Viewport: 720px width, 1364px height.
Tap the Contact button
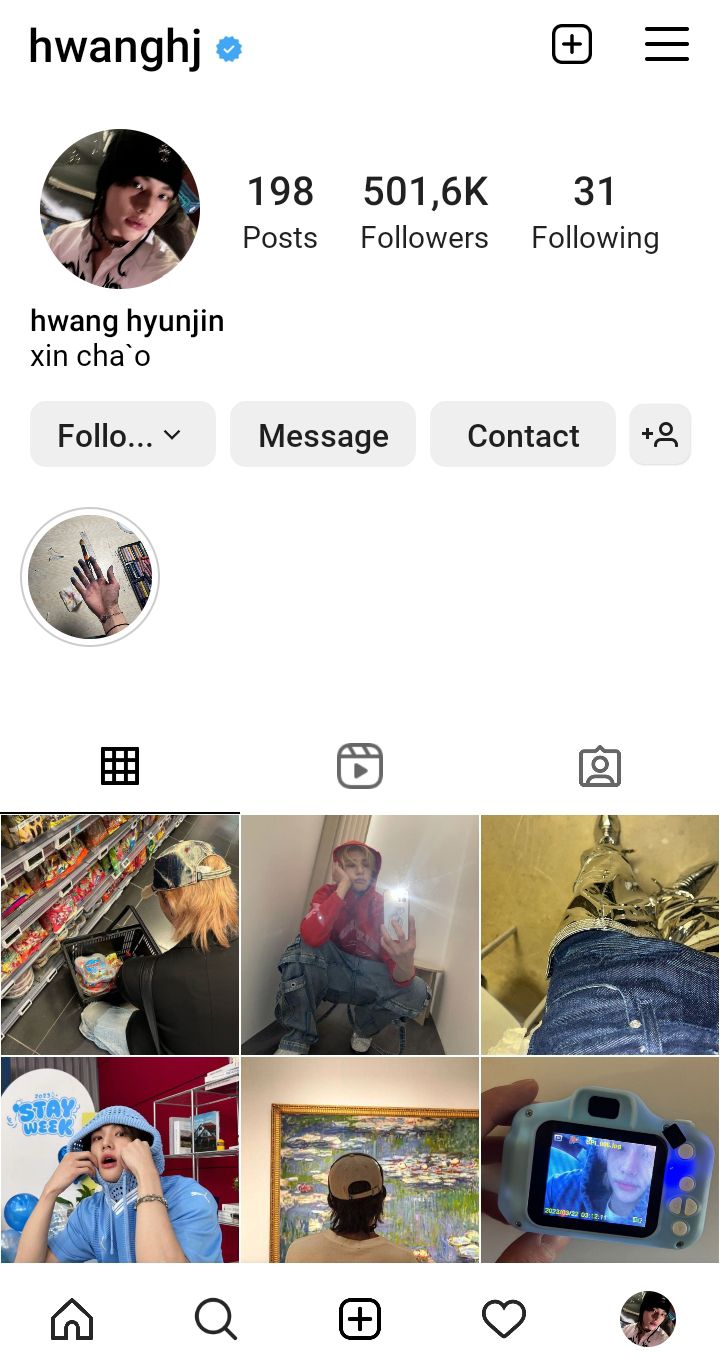pyautogui.click(x=523, y=435)
